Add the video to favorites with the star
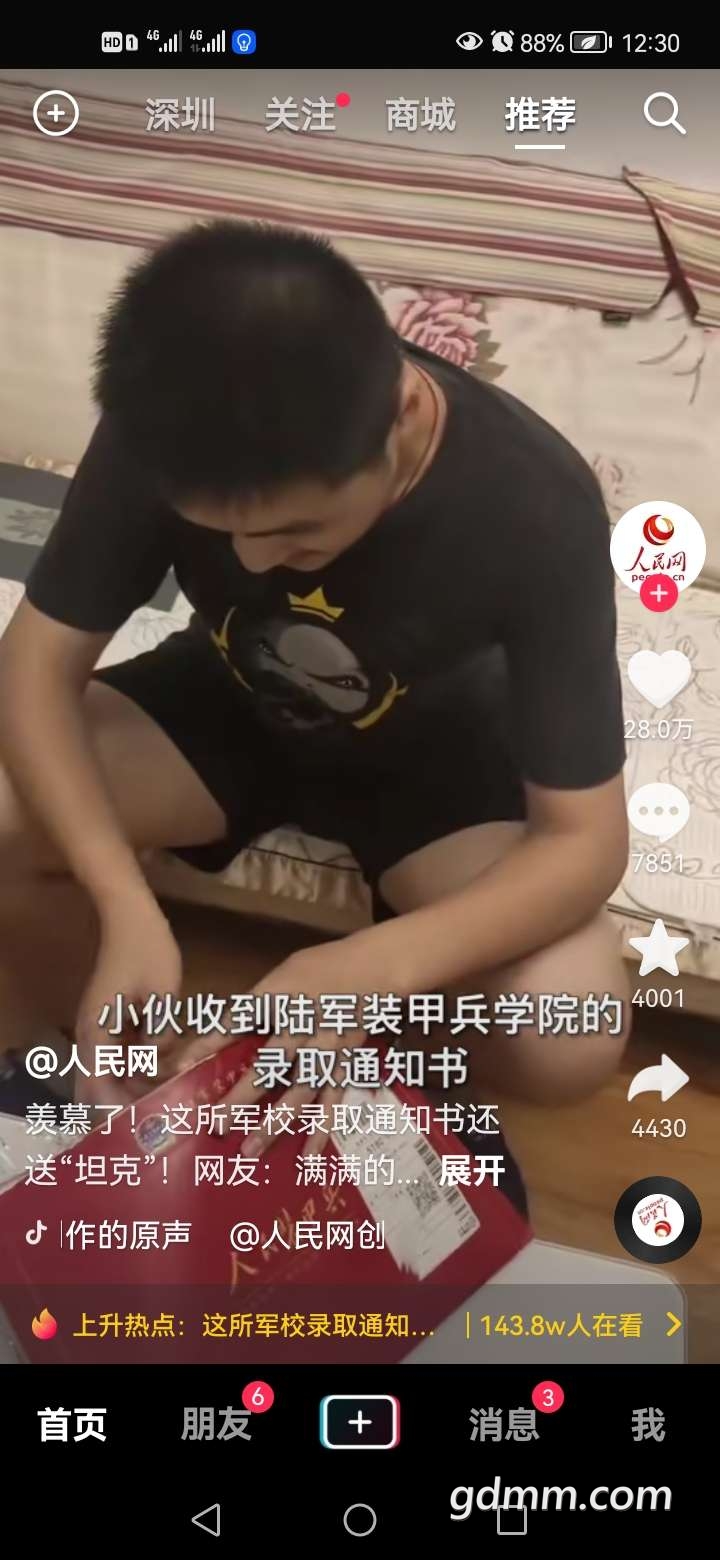Viewport: 720px width, 1560px height. [x=658, y=950]
